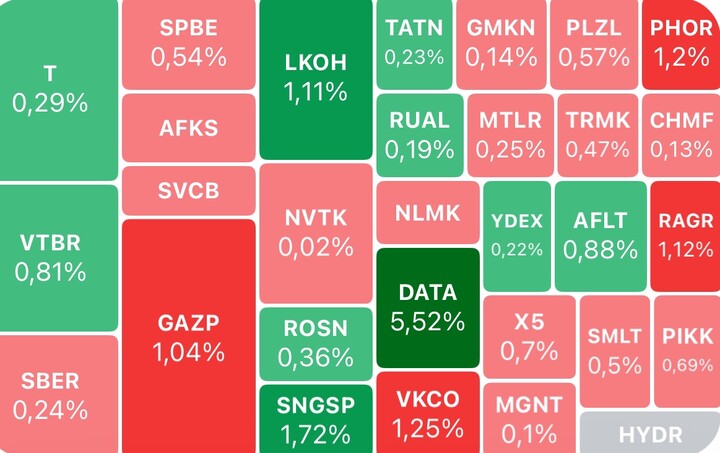The height and width of the screenshot is (453, 720).
Task: Open the NVTK stock tile
Action: (315, 232)
